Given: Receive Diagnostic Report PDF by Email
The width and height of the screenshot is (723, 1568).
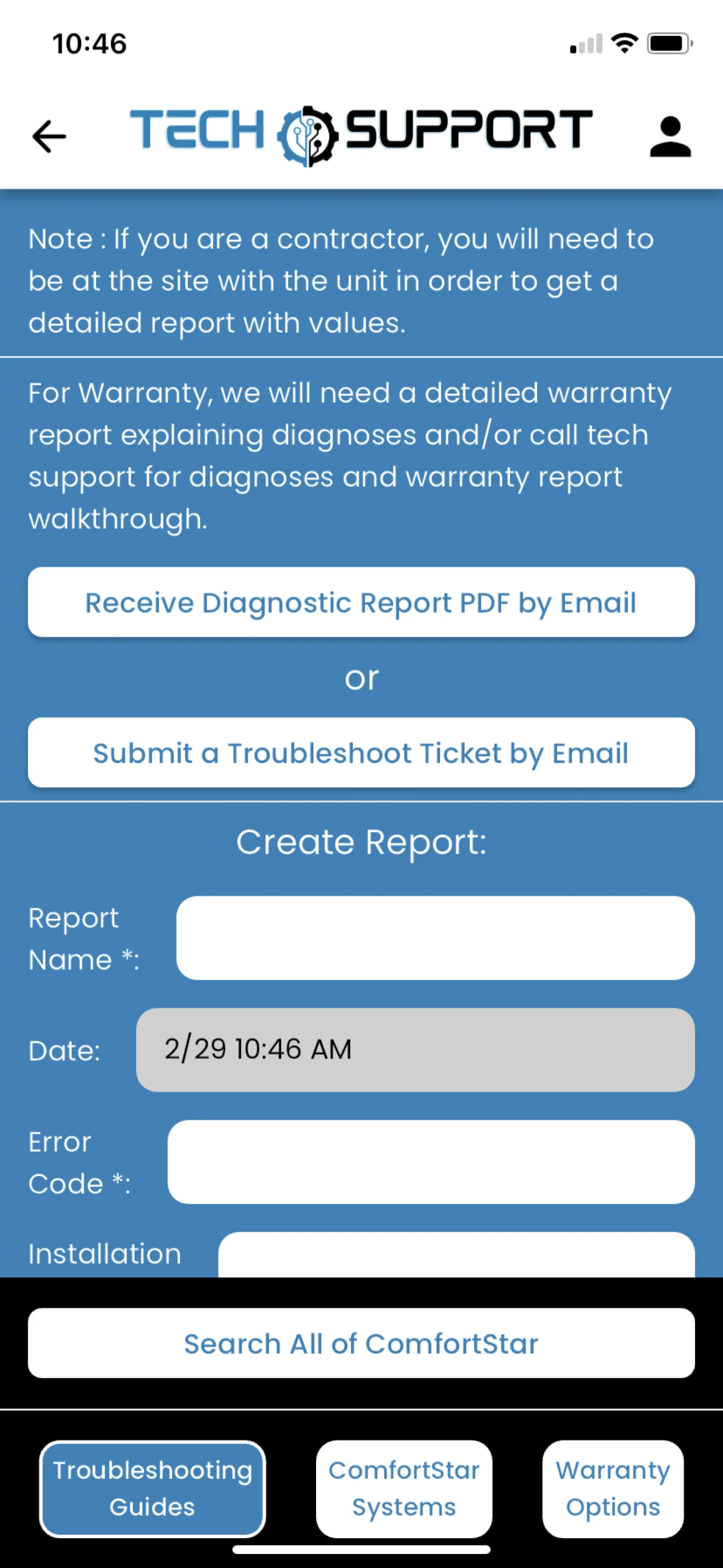Looking at the screenshot, I should (361, 602).
